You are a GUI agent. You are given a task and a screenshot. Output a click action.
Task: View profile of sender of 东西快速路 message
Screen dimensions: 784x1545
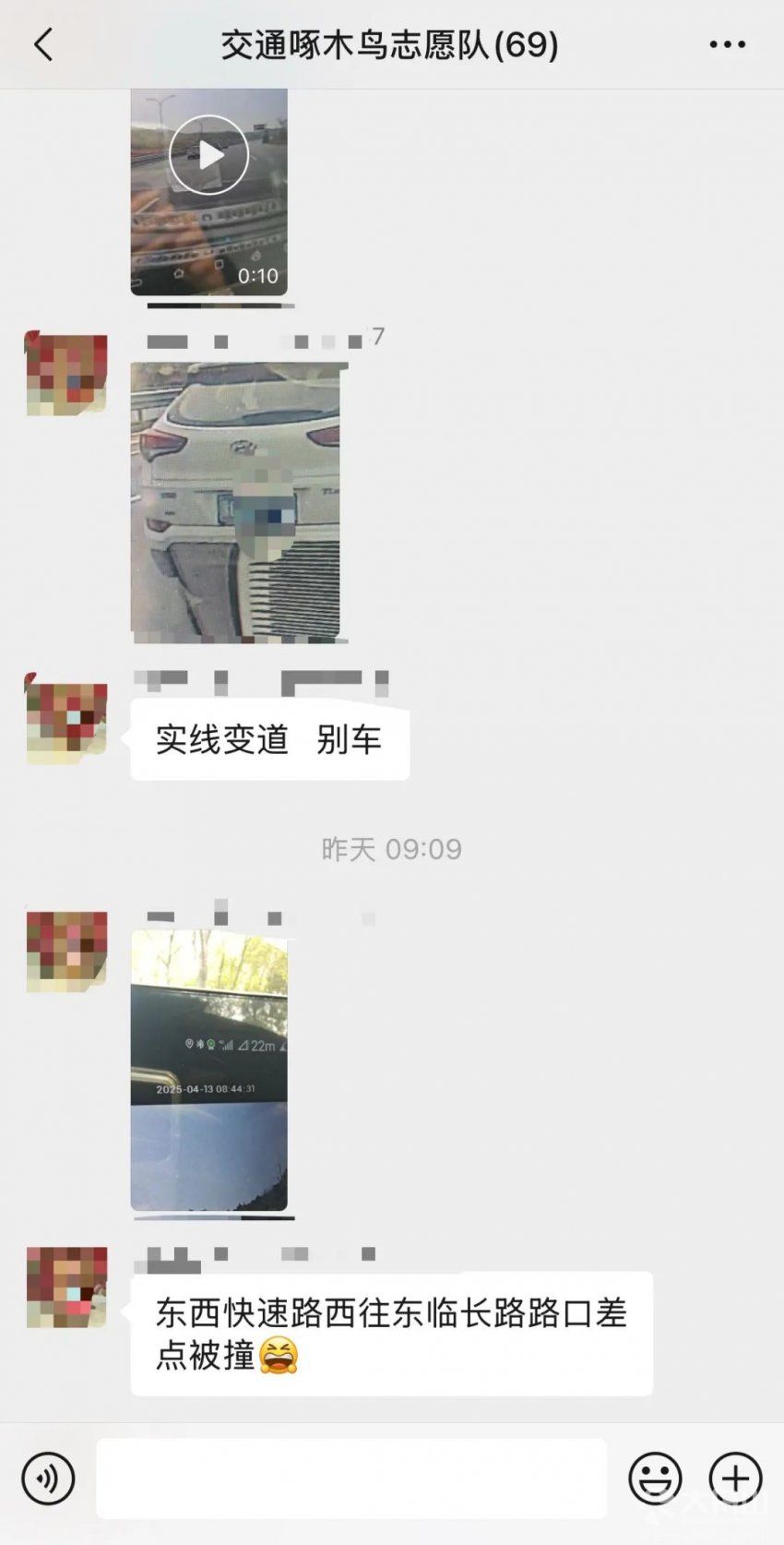pos(66,1287)
